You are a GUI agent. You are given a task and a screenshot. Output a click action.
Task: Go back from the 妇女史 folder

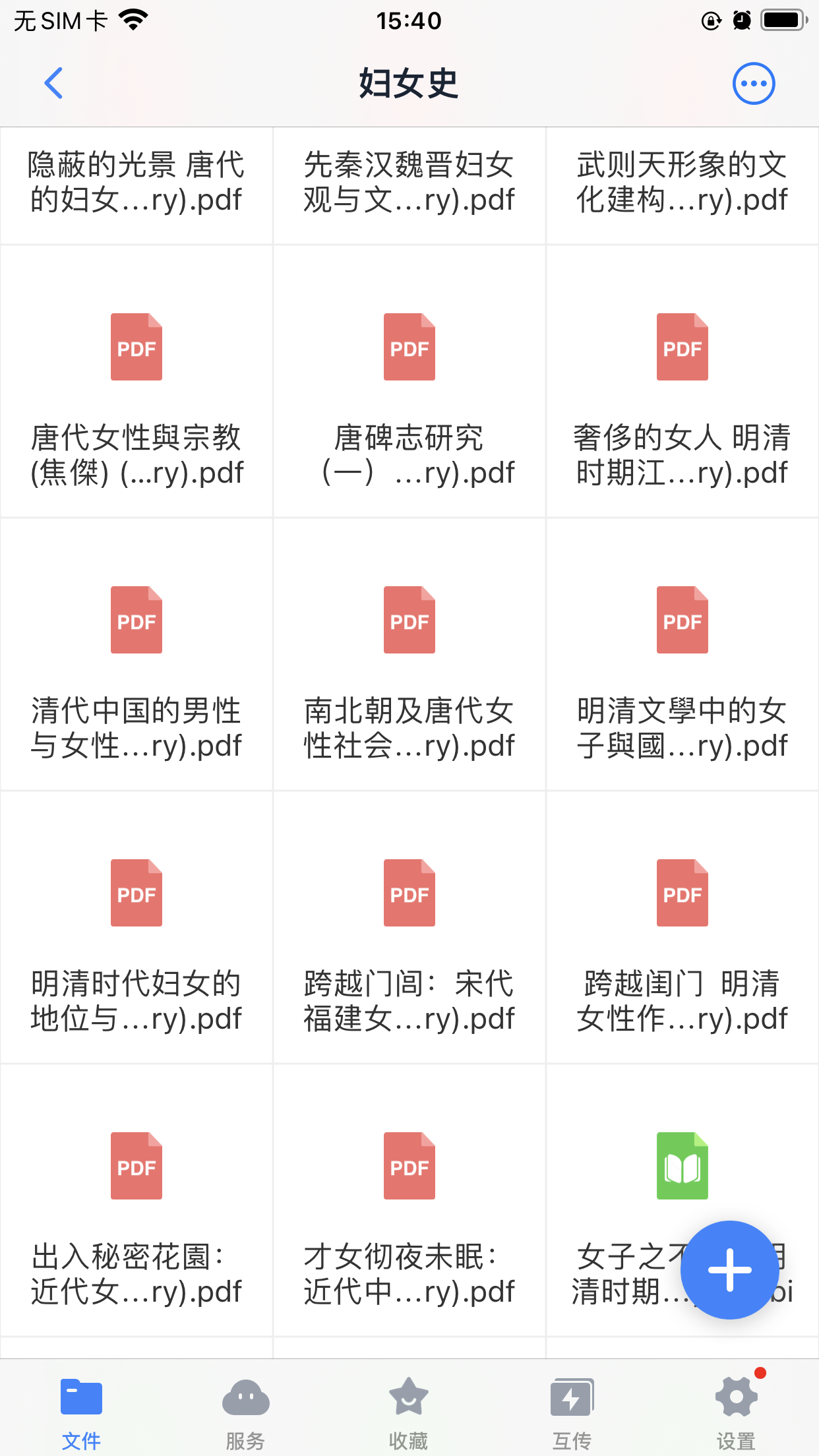53,84
